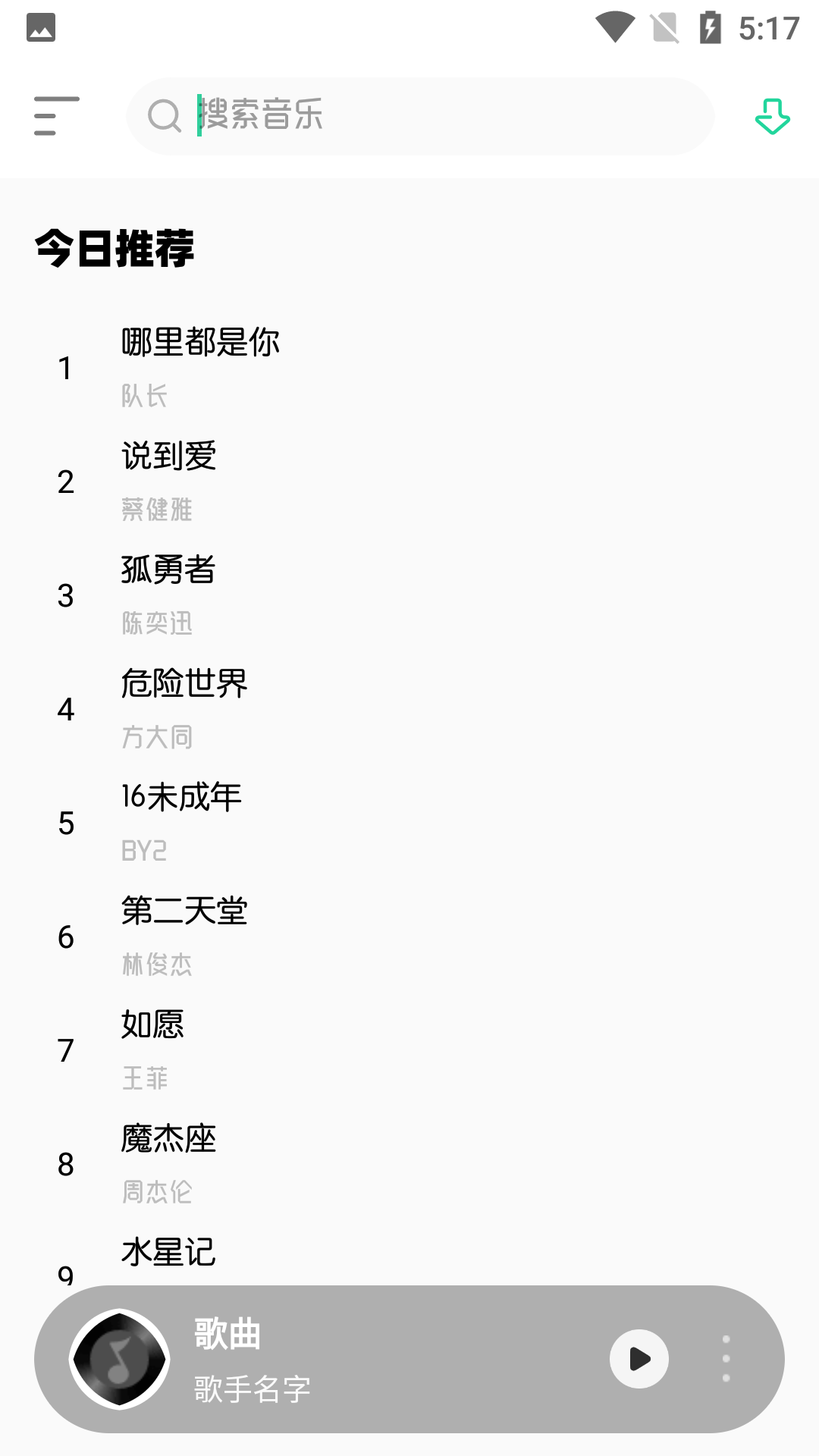Open the album art in mini player

[x=119, y=1359]
